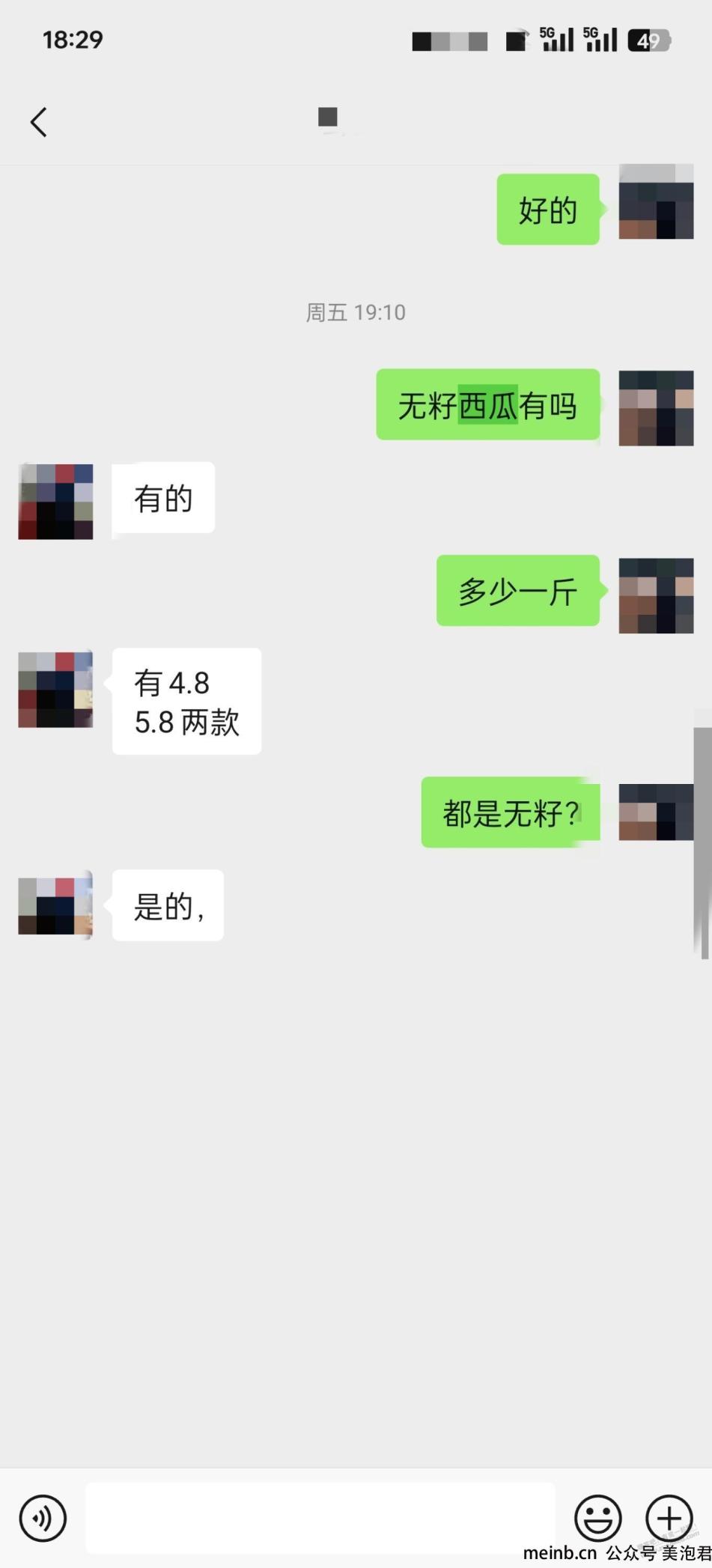Open my avatar beside 多少一斤 message

click(656, 595)
